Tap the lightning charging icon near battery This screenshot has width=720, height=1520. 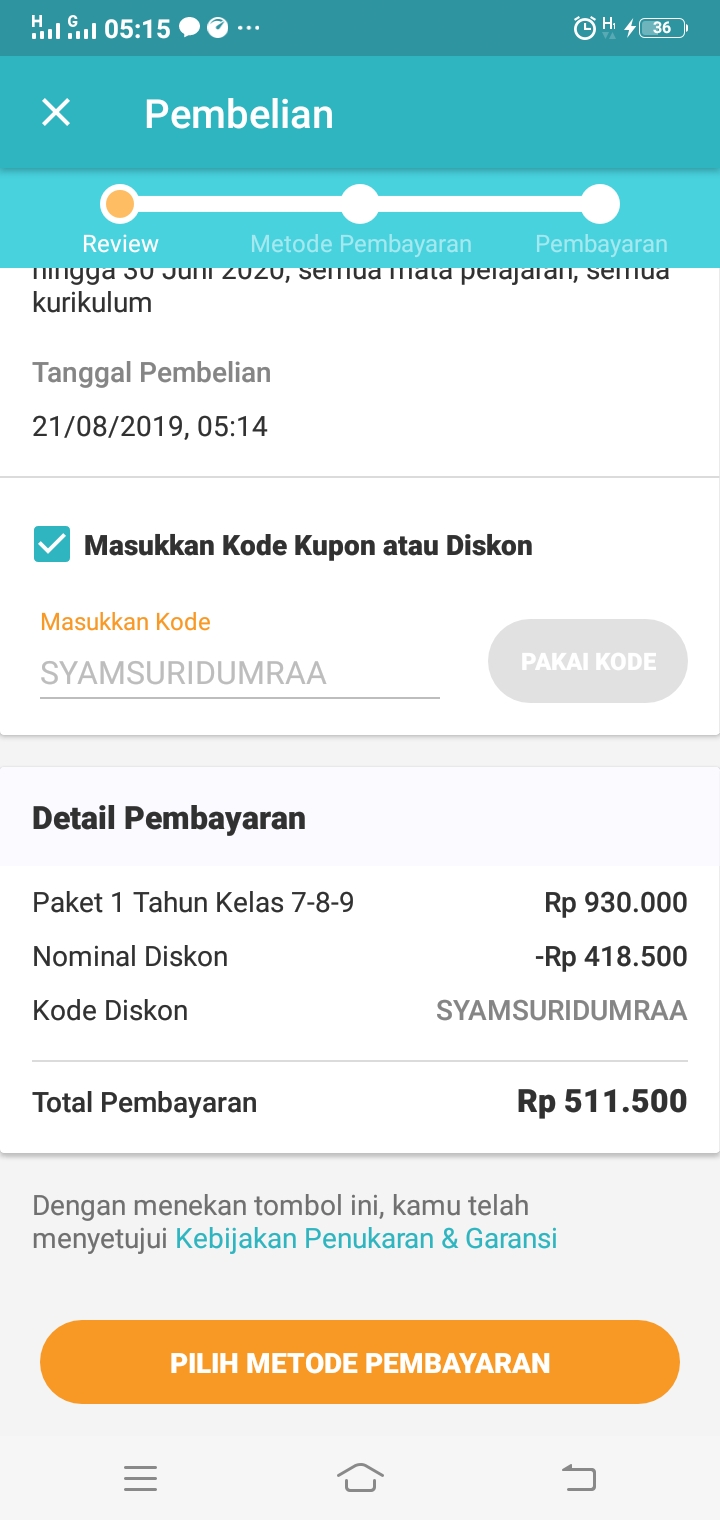point(630,27)
